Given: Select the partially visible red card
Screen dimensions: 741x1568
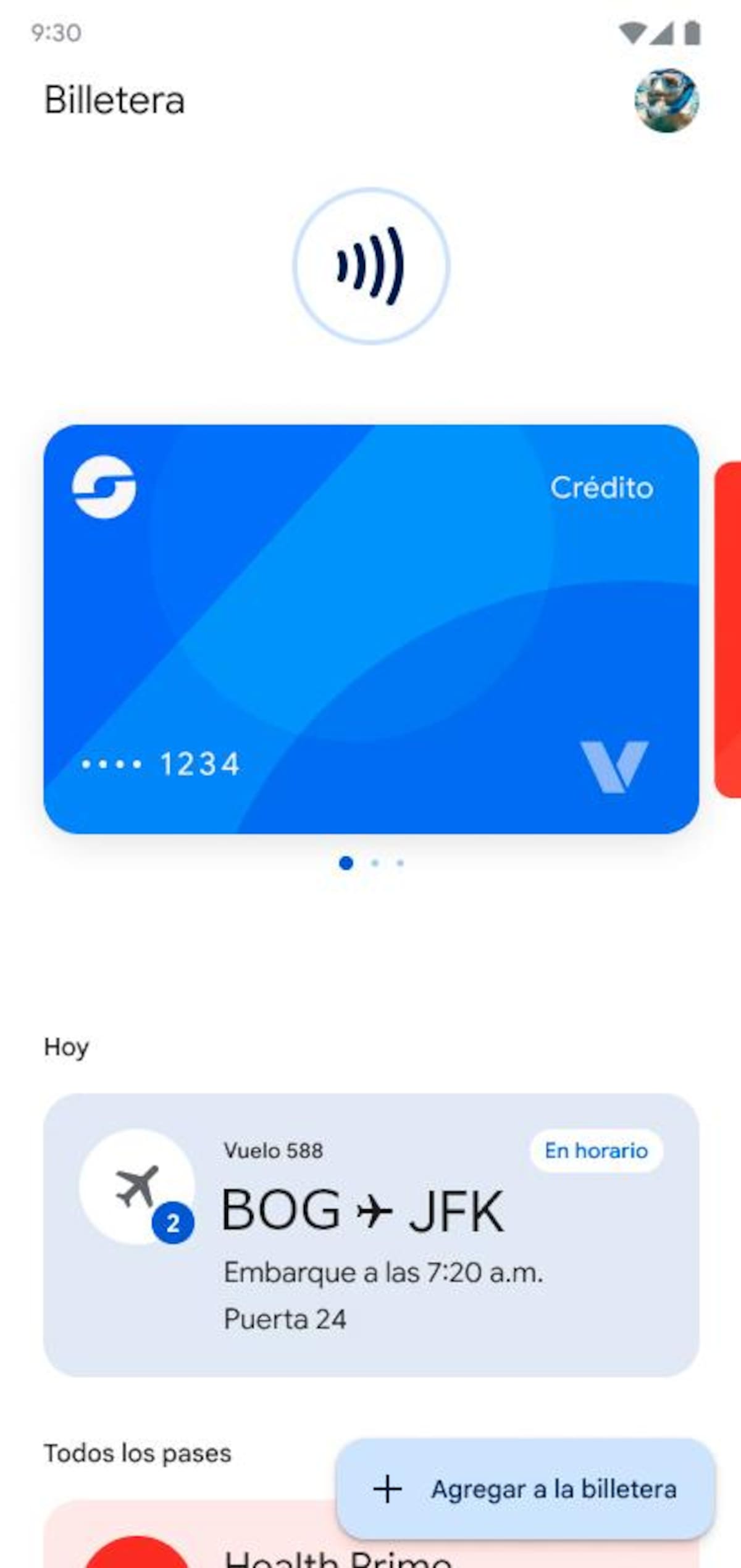Looking at the screenshot, I should 729,630.
